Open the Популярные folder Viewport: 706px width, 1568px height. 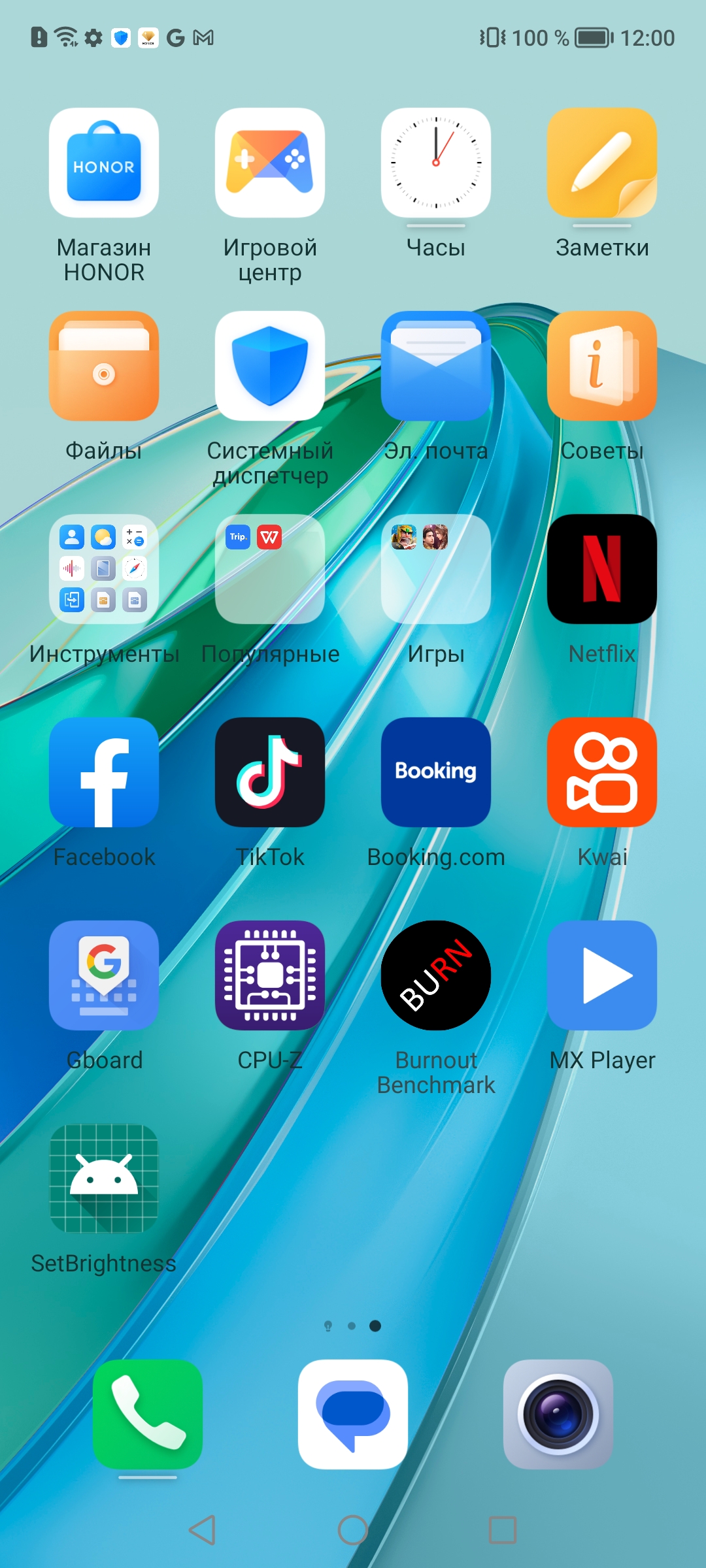(270, 569)
